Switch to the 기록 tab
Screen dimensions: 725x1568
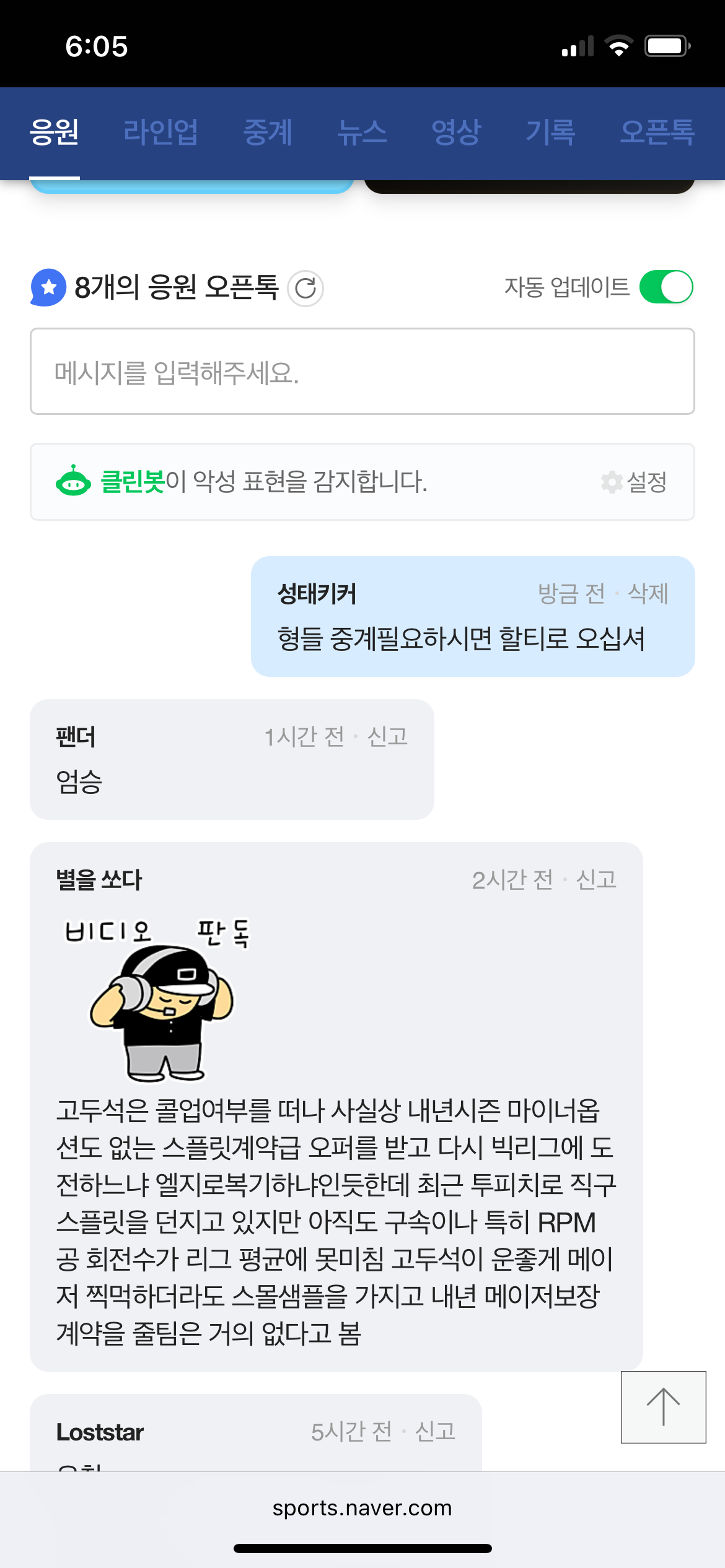[550, 133]
